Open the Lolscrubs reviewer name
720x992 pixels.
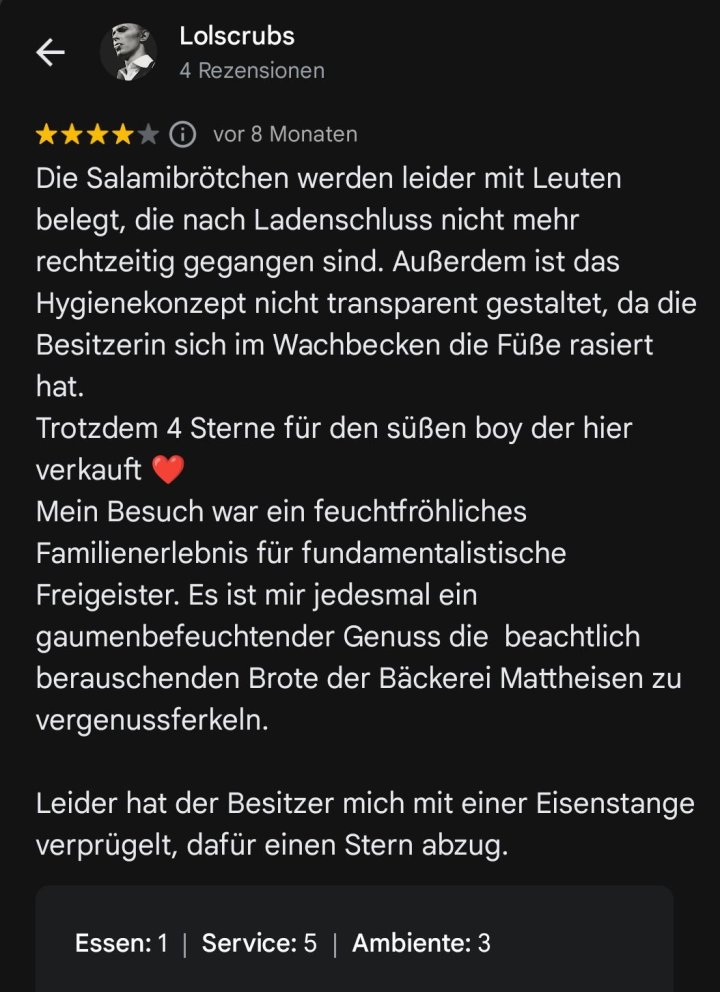237,37
